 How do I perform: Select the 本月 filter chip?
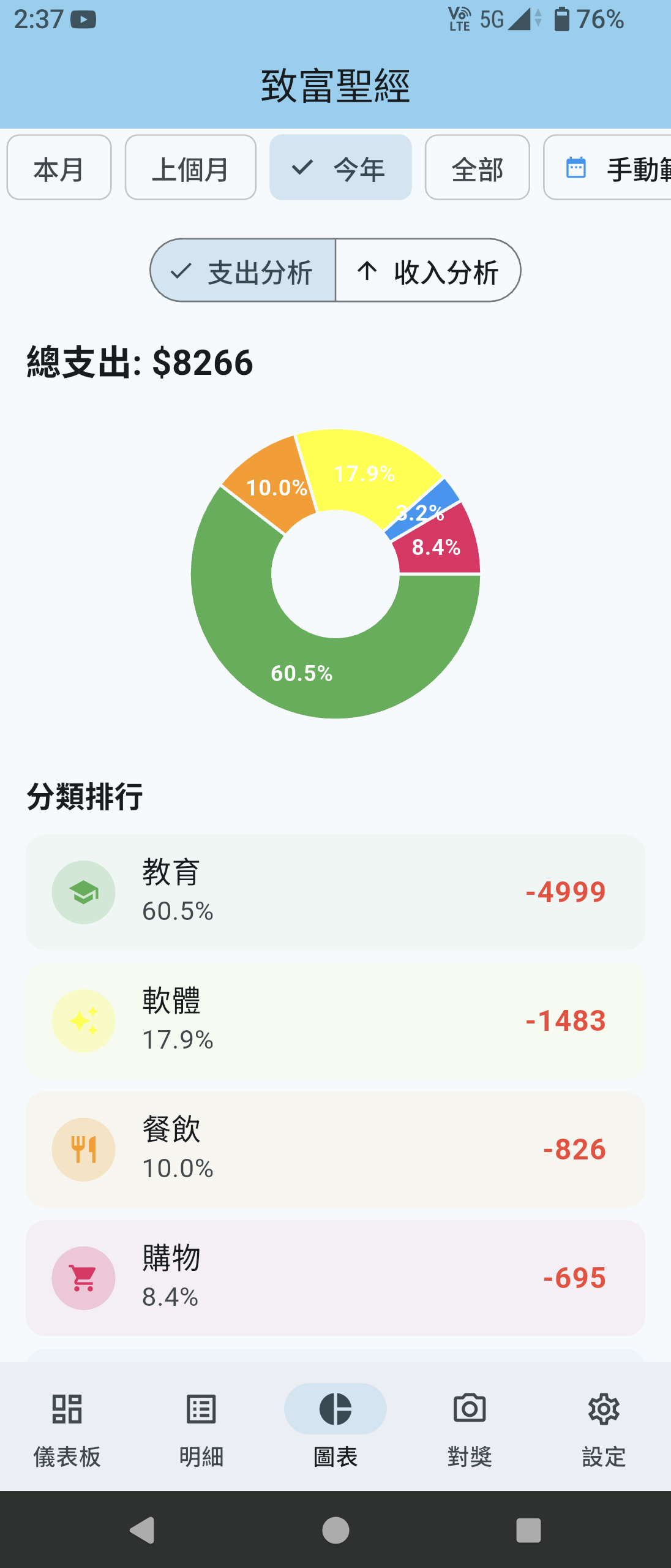59,167
